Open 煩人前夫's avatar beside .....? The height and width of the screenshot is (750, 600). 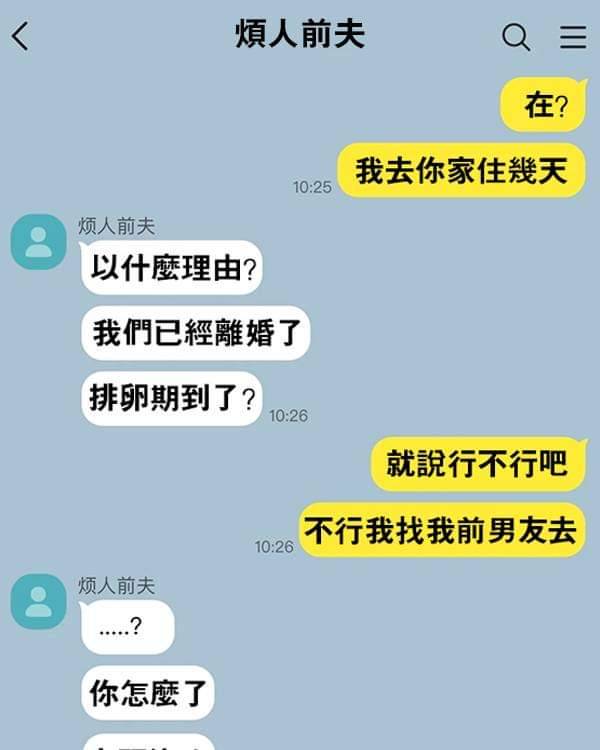38,601
